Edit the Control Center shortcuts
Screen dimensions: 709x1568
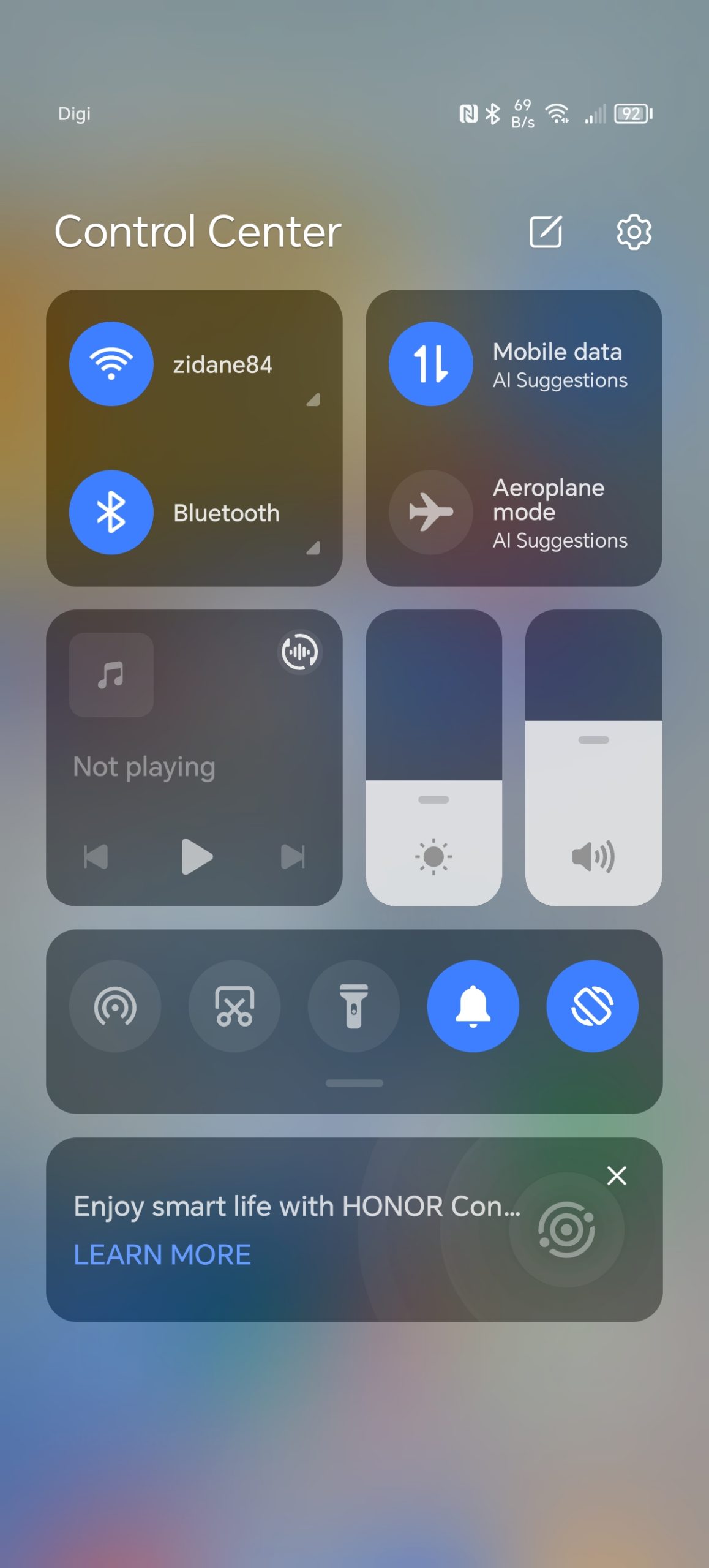[545, 232]
